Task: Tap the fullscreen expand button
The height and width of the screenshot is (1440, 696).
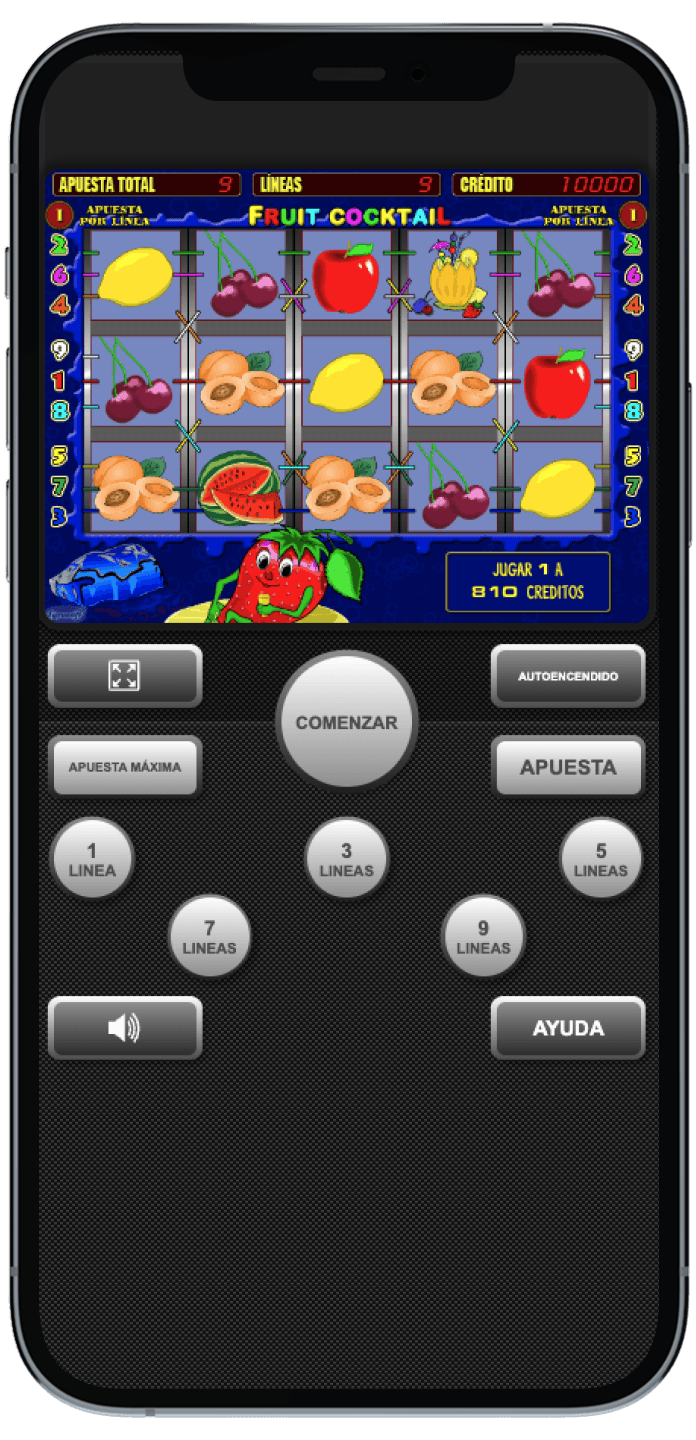Action: tap(125, 676)
